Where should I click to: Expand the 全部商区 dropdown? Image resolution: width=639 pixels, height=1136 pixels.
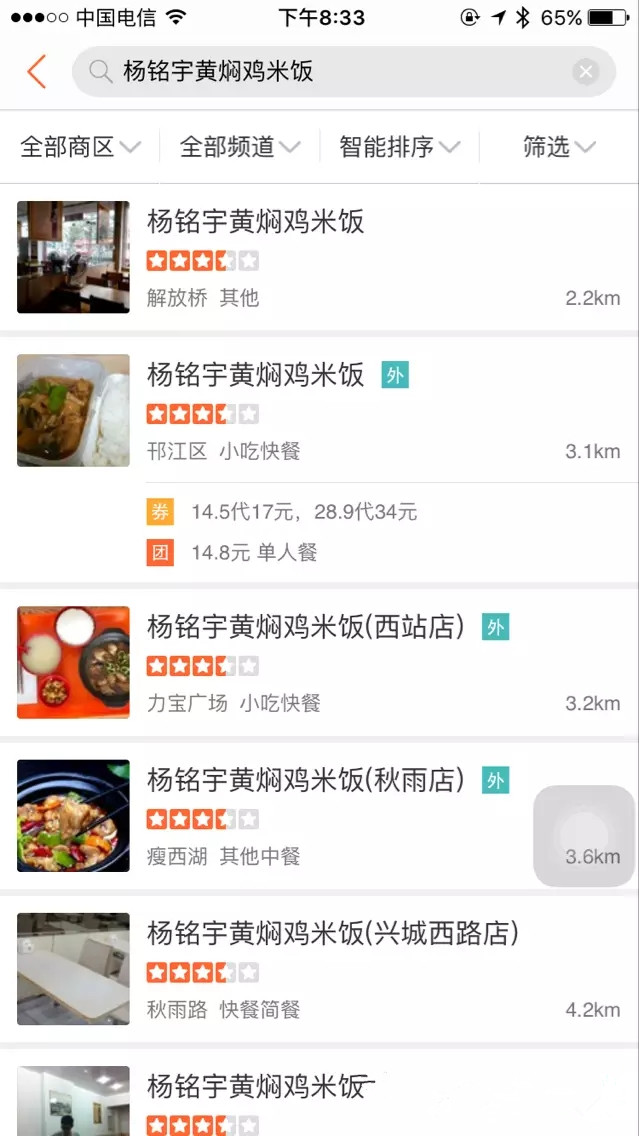(80, 148)
